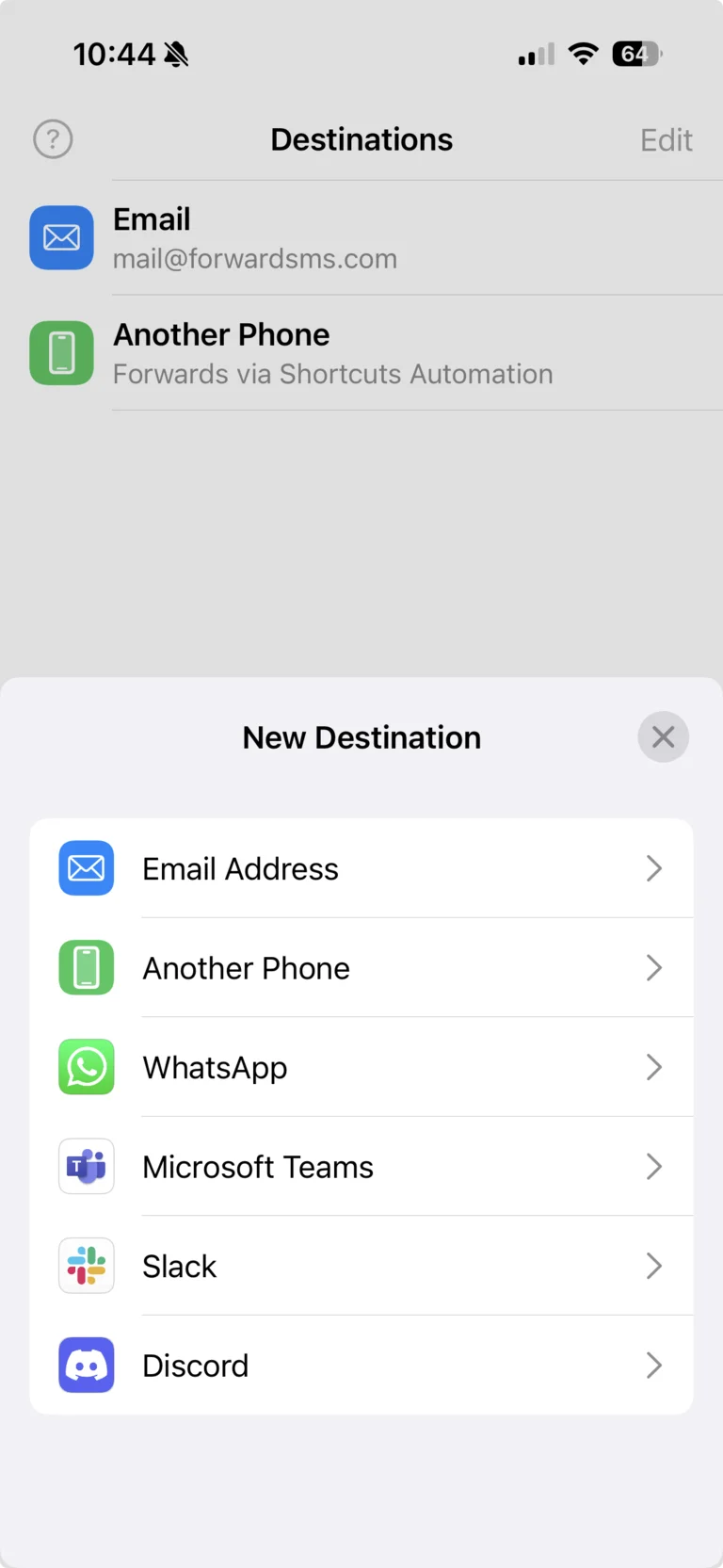Close the New Destination sheet
This screenshot has height=1568, width=723.
pos(663,736)
